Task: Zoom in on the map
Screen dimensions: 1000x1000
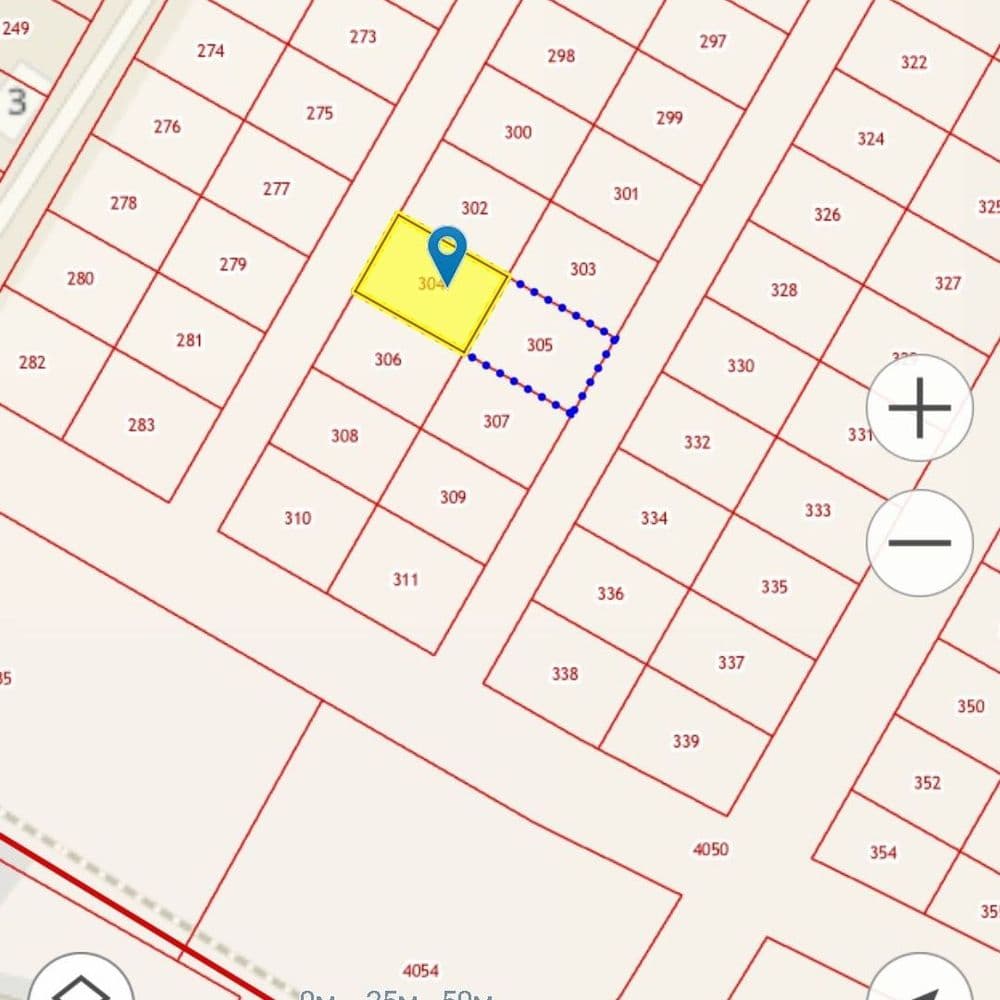Action: pos(919,408)
